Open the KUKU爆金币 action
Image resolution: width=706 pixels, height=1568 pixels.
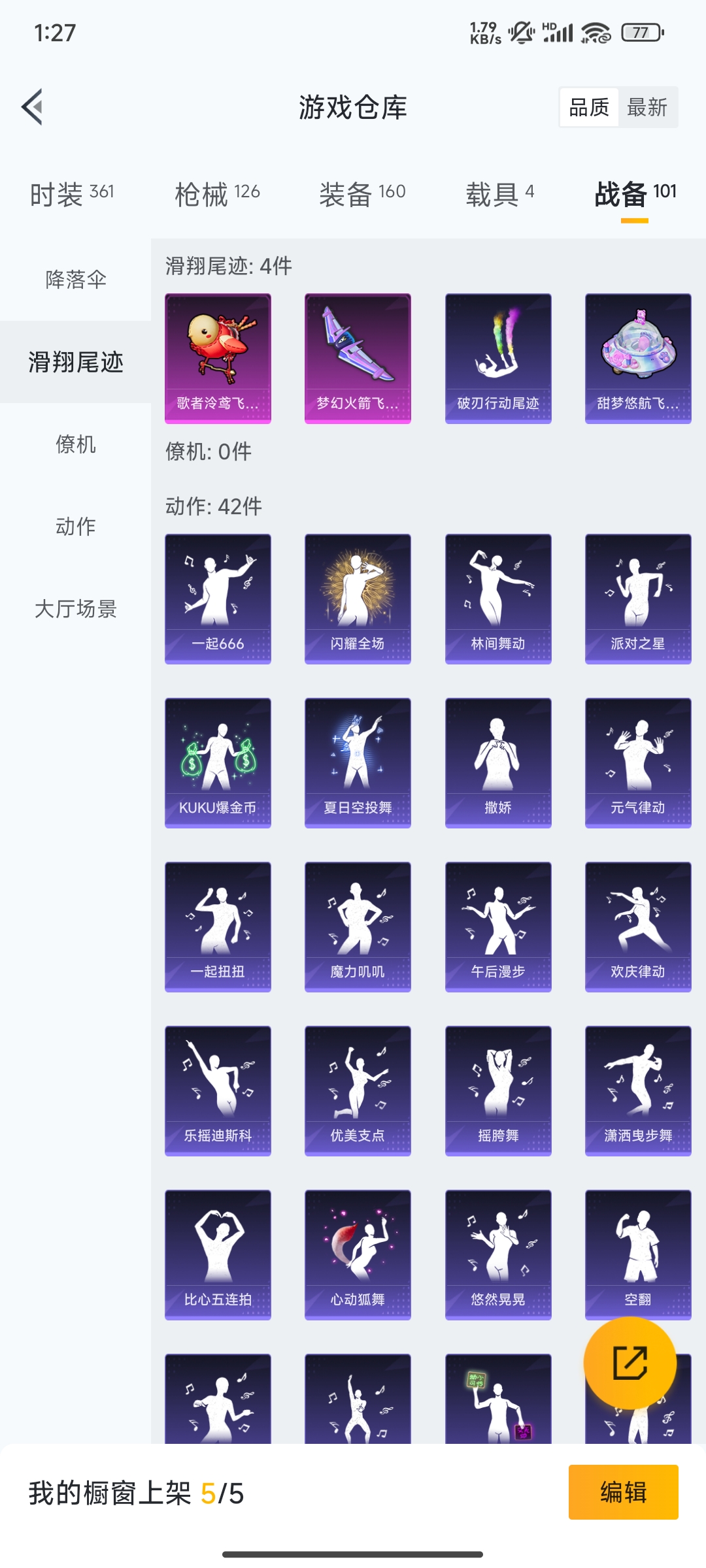pos(218,763)
